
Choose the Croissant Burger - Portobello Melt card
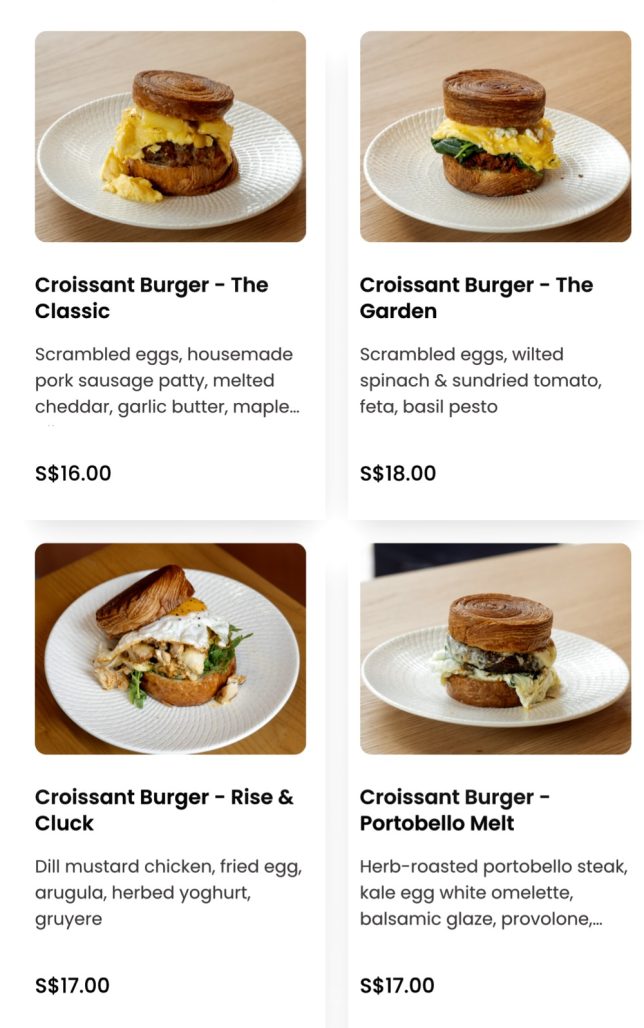pos(495,810)
